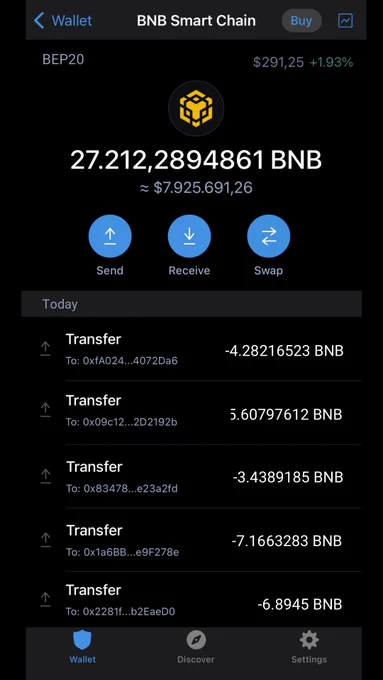The width and height of the screenshot is (383, 680).
Task: Go back to the Wallet screen
Action: [x=63, y=20]
